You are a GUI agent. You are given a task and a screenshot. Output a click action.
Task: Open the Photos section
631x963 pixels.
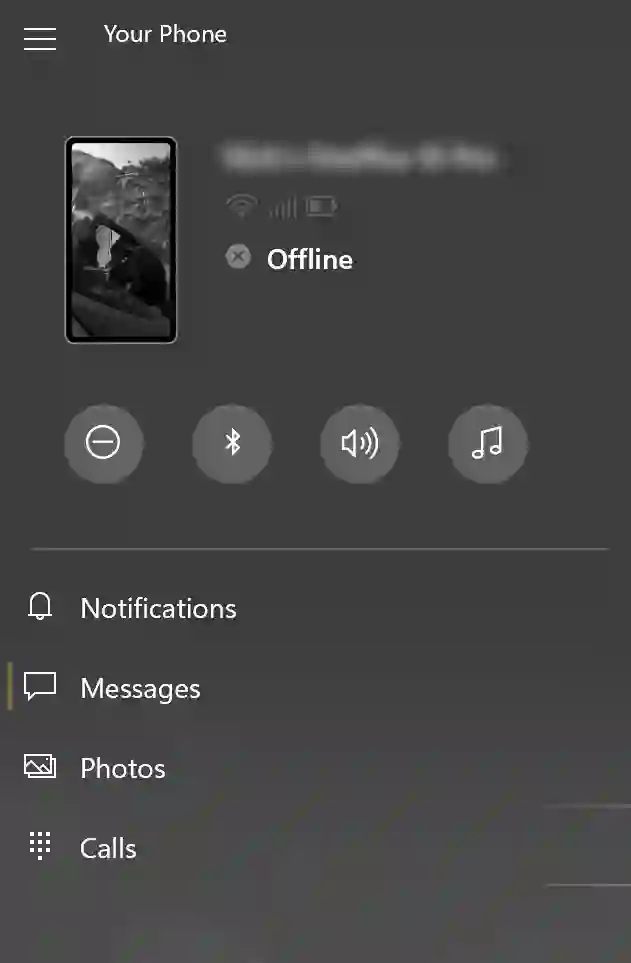(122, 768)
